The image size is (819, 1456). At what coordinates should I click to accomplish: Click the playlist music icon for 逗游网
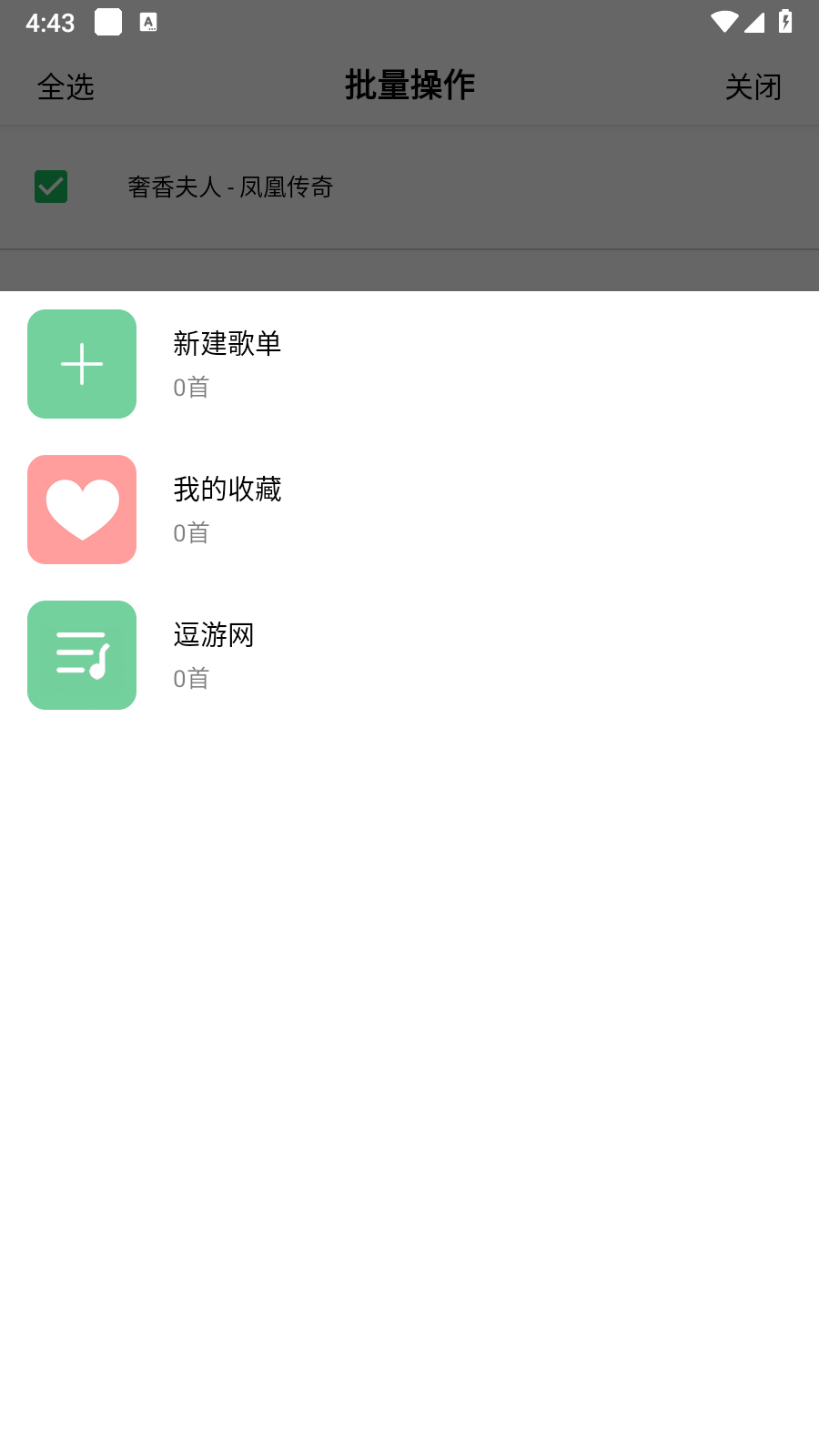(81, 654)
